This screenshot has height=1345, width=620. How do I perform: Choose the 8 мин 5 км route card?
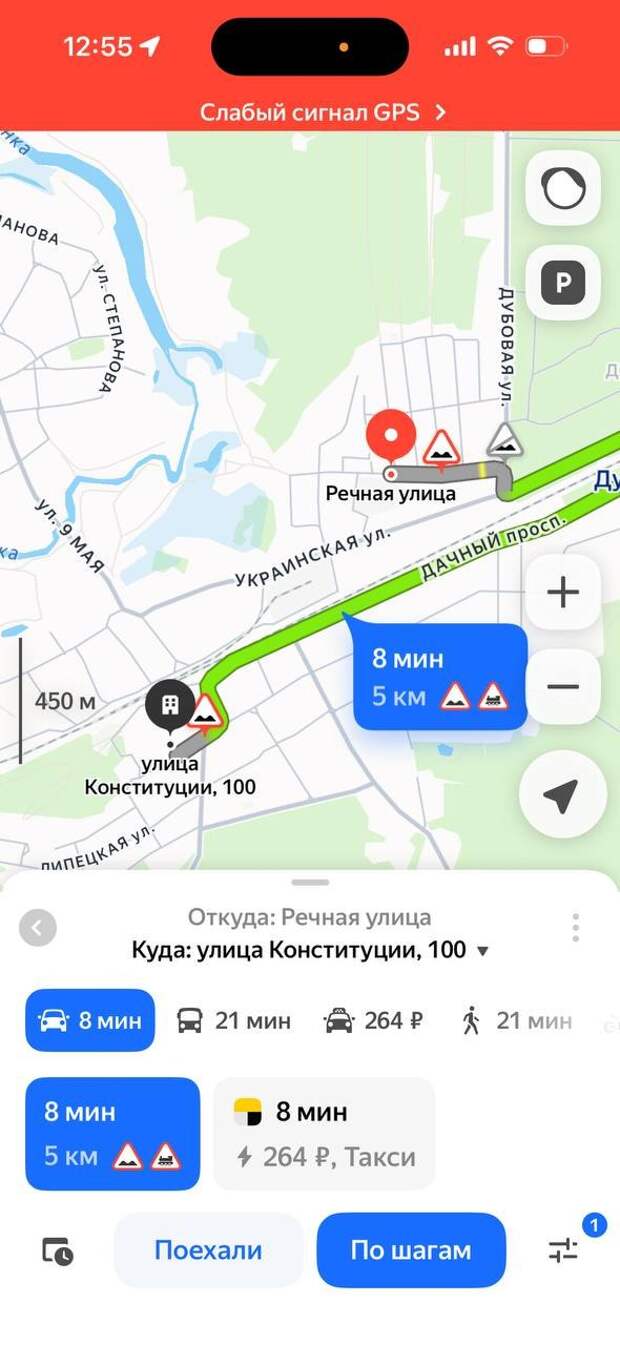pyautogui.click(x=112, y=1134)
